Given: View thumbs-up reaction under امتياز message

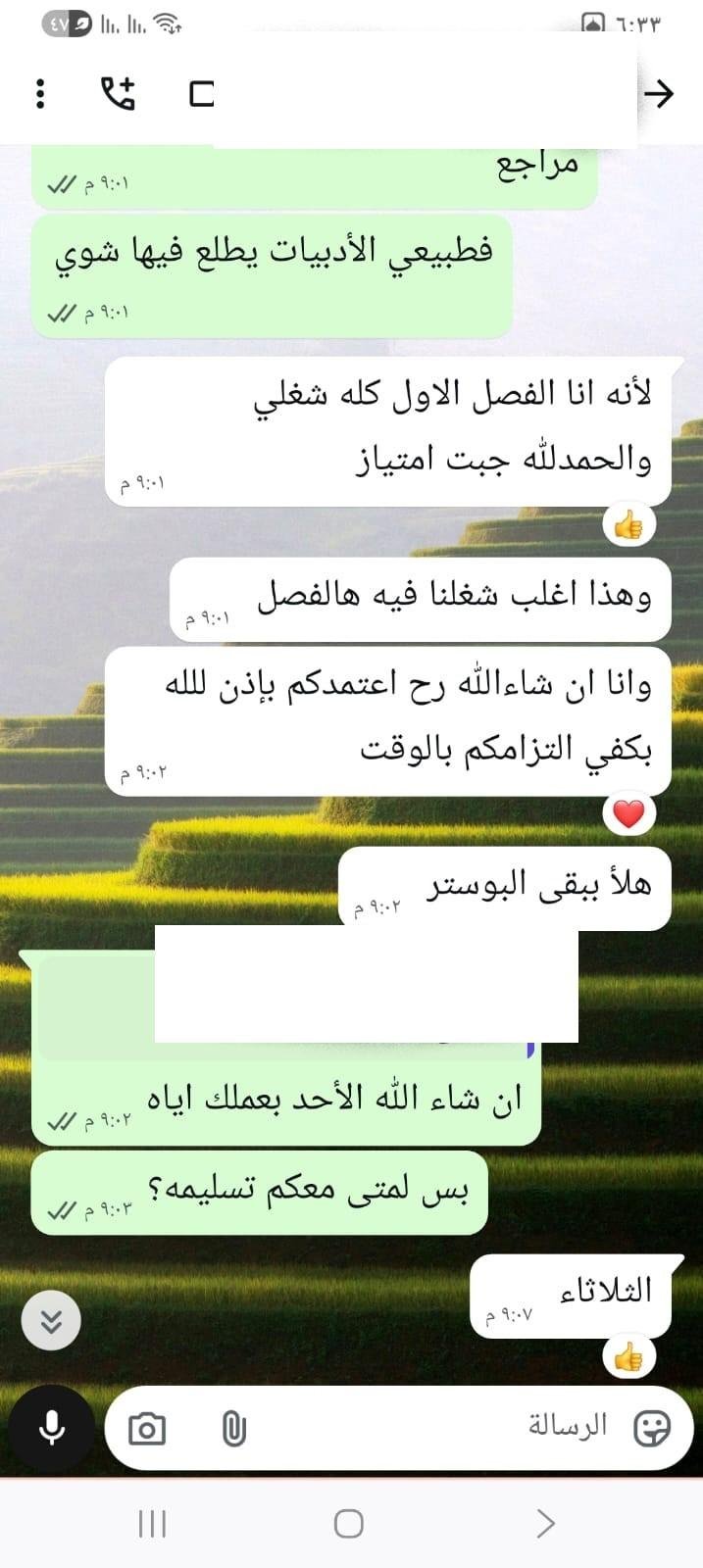Looking at the screenshot, I should [628, 526].
